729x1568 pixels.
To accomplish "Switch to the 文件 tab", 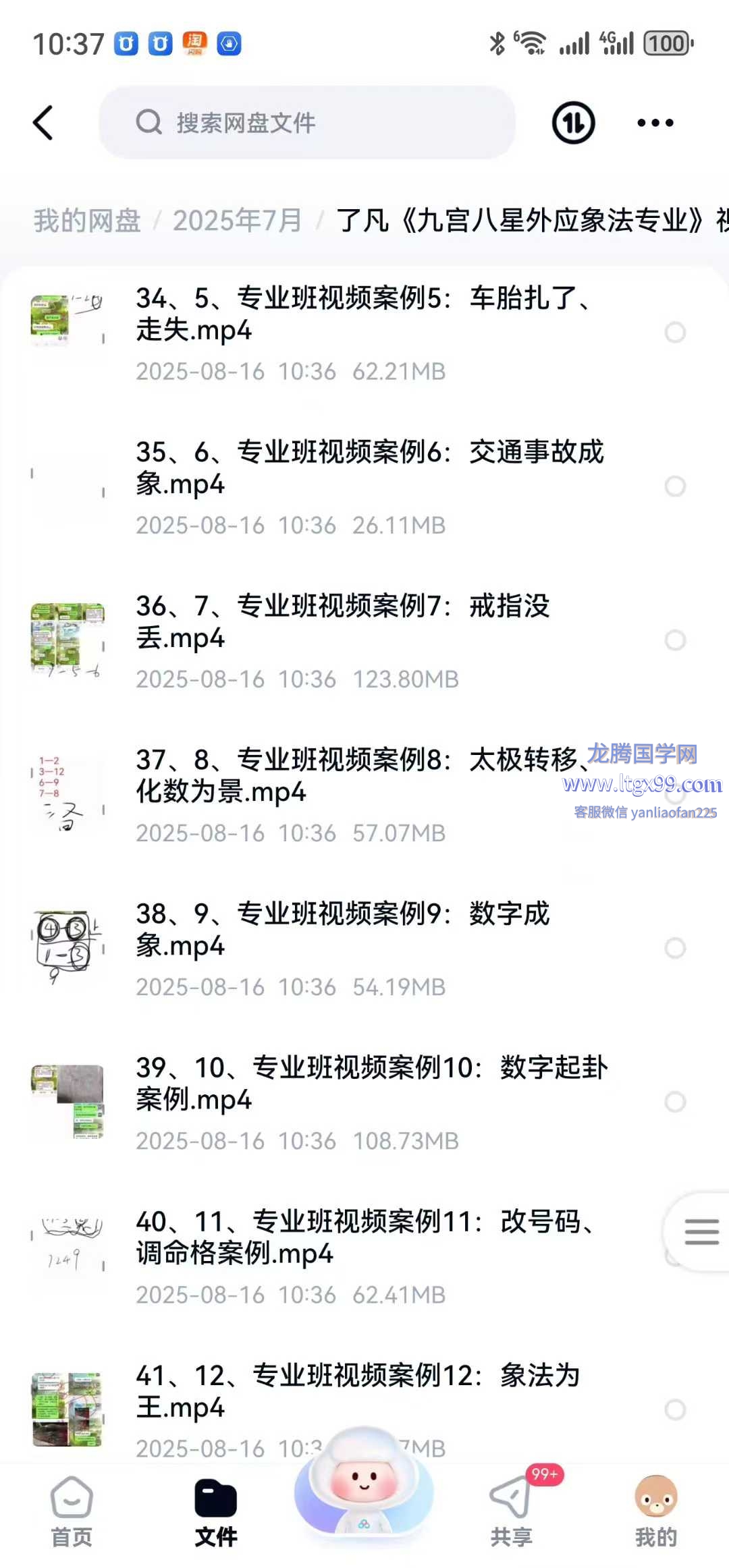I will (216, 1513).
